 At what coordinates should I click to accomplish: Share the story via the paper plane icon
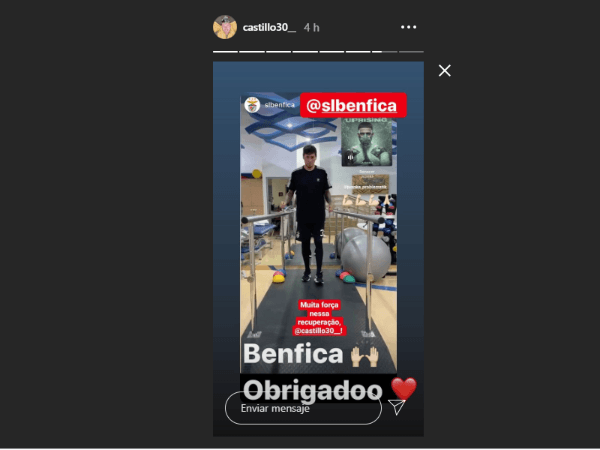(397, 407)
